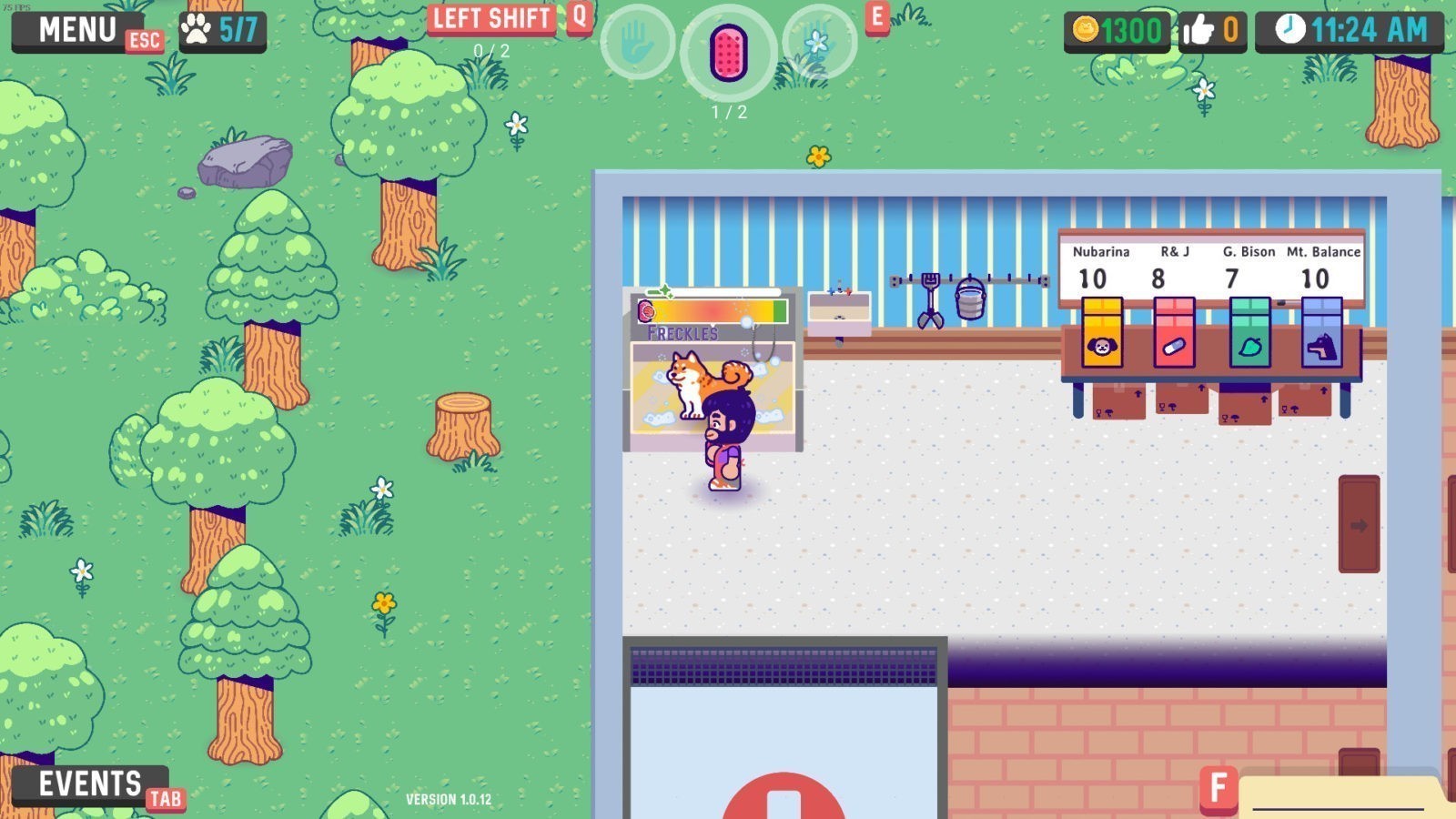Open the EVENTS panel
The height and width of the screenshot is (819, 1456).
pos(90,784)
